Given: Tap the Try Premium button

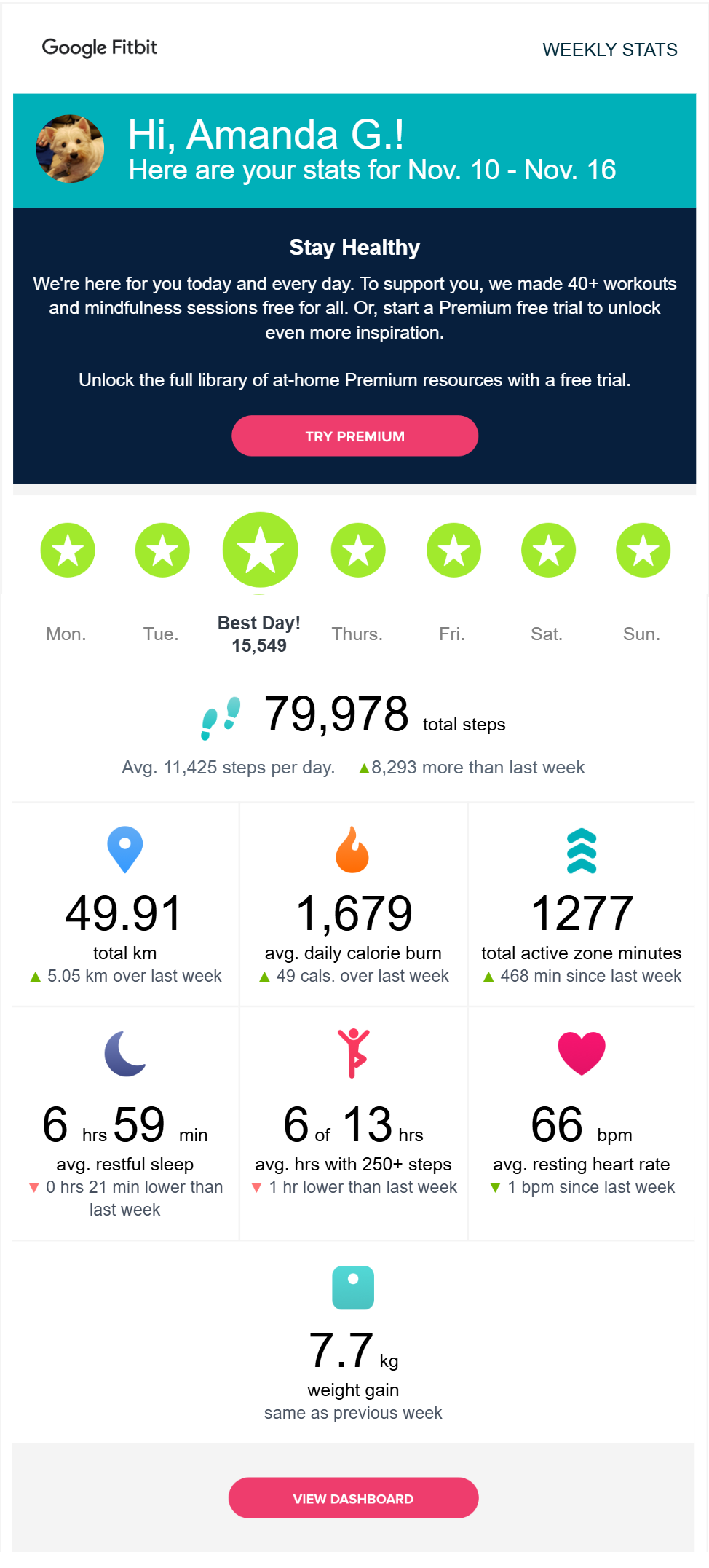Looking at the screenshot, I should pyautogui.click(x=354, y=436).
